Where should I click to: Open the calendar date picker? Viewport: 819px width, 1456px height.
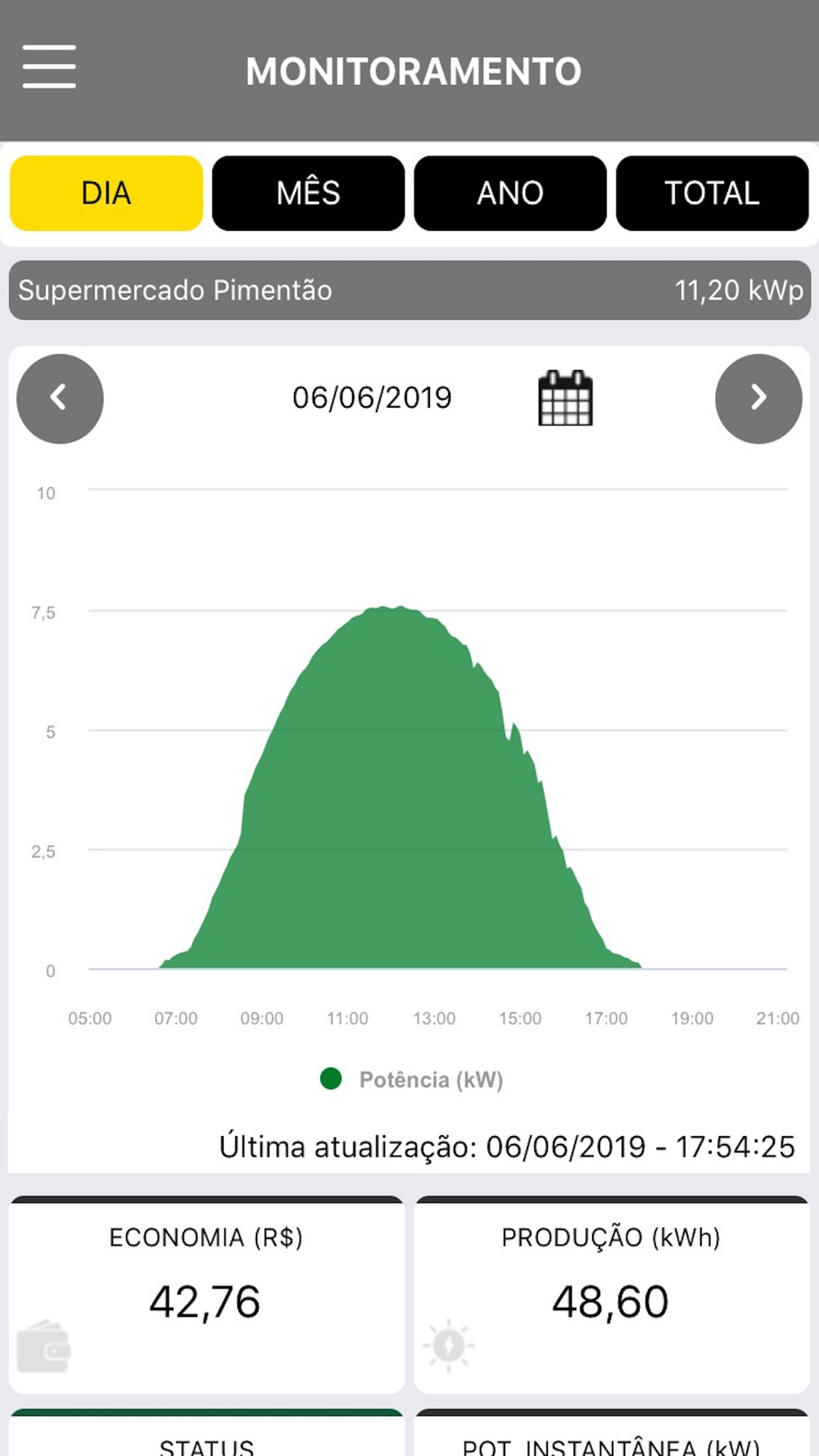point(565,398)
